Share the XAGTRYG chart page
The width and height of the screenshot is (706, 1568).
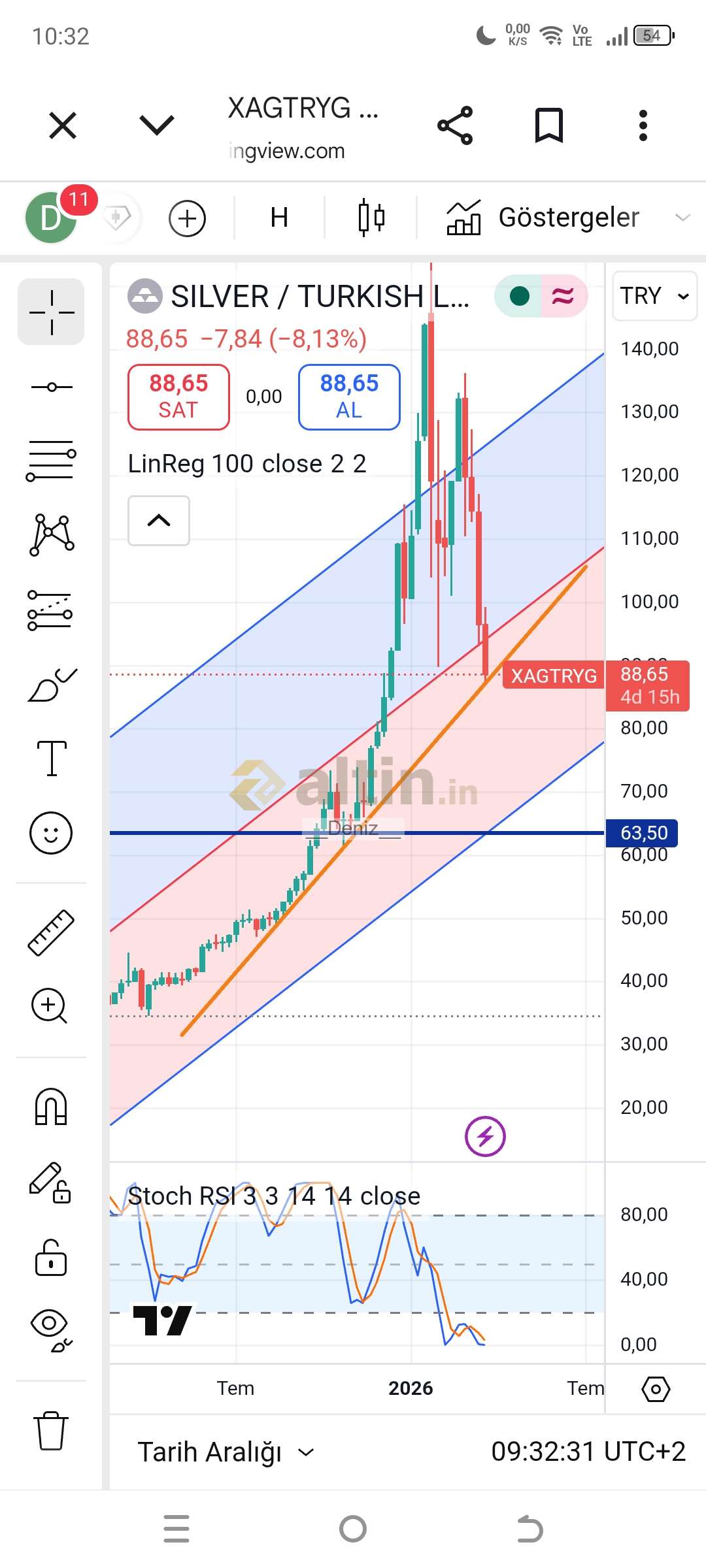[455, 125]
